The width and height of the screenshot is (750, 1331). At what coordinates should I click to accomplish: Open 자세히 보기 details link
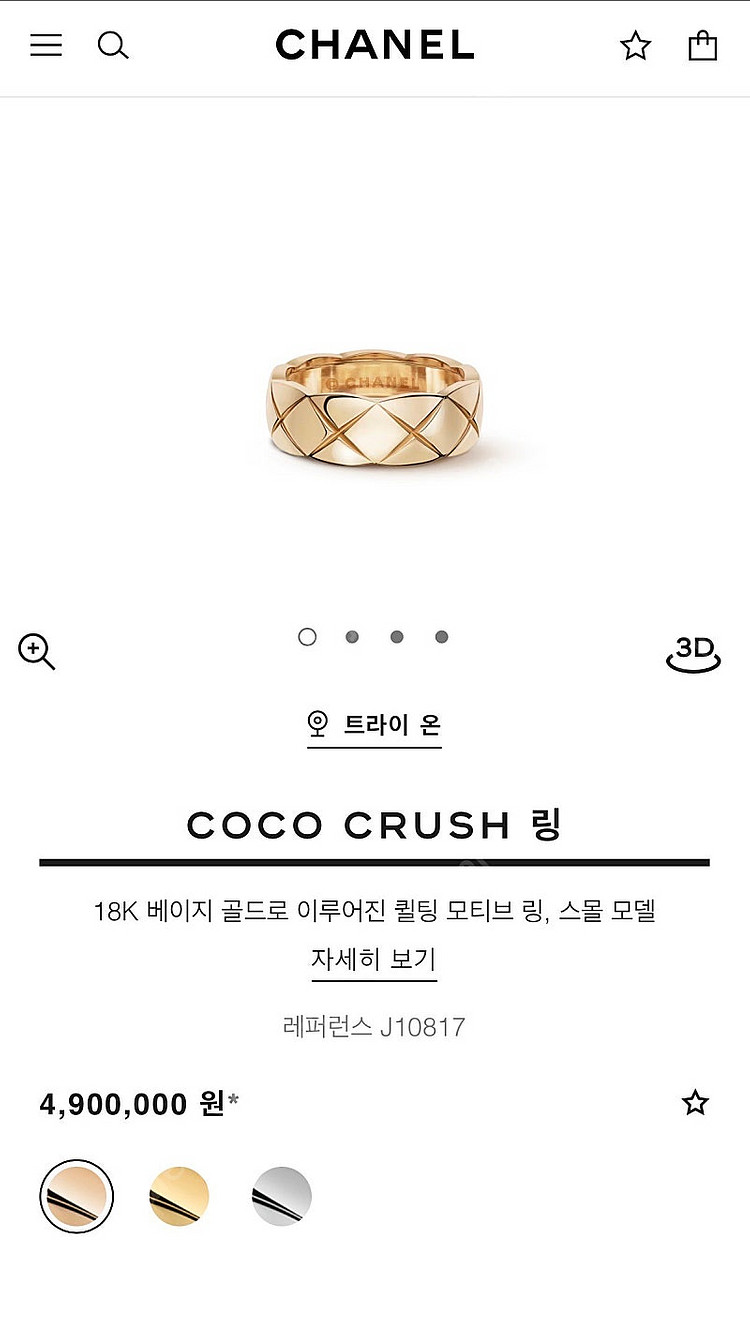(374, 959)
